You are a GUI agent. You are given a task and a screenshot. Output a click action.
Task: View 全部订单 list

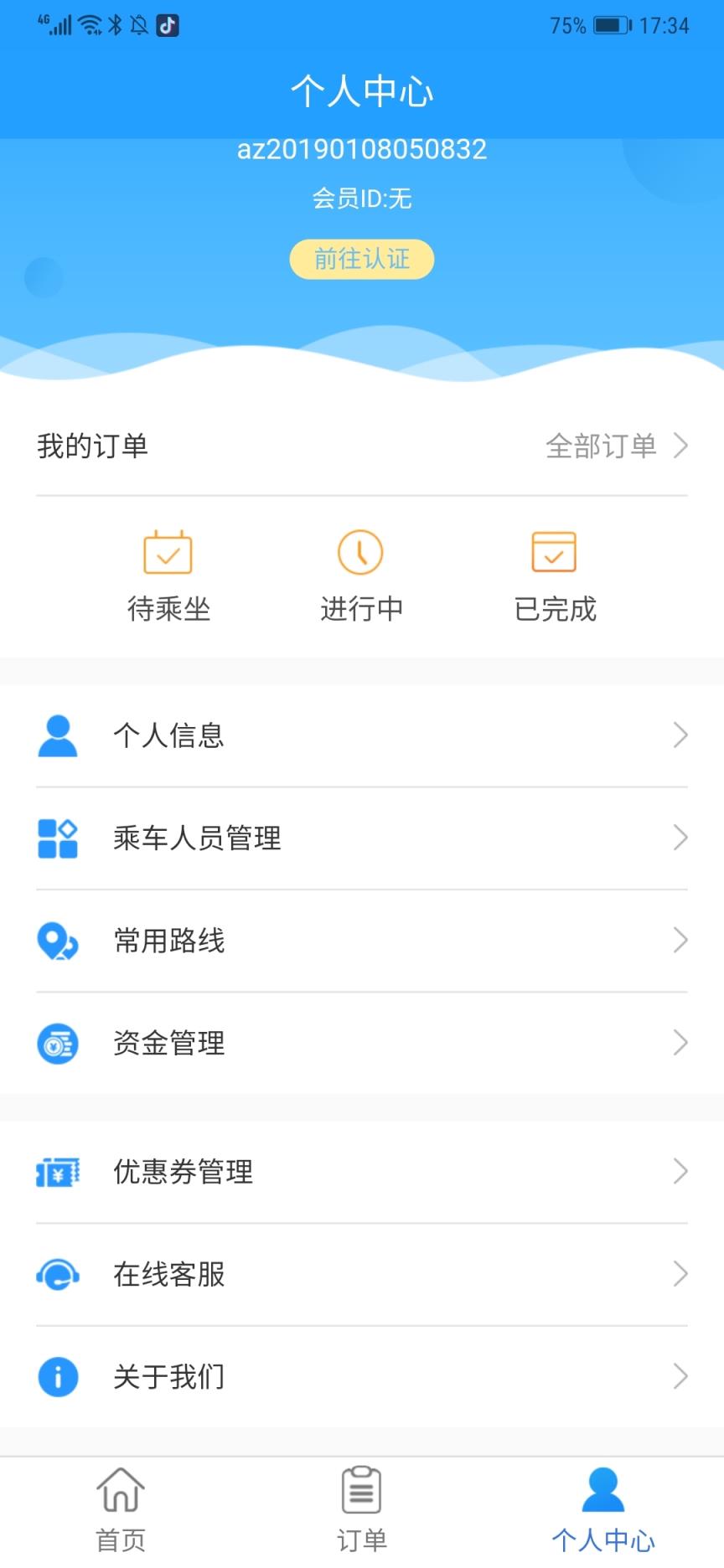coord(616,446)
